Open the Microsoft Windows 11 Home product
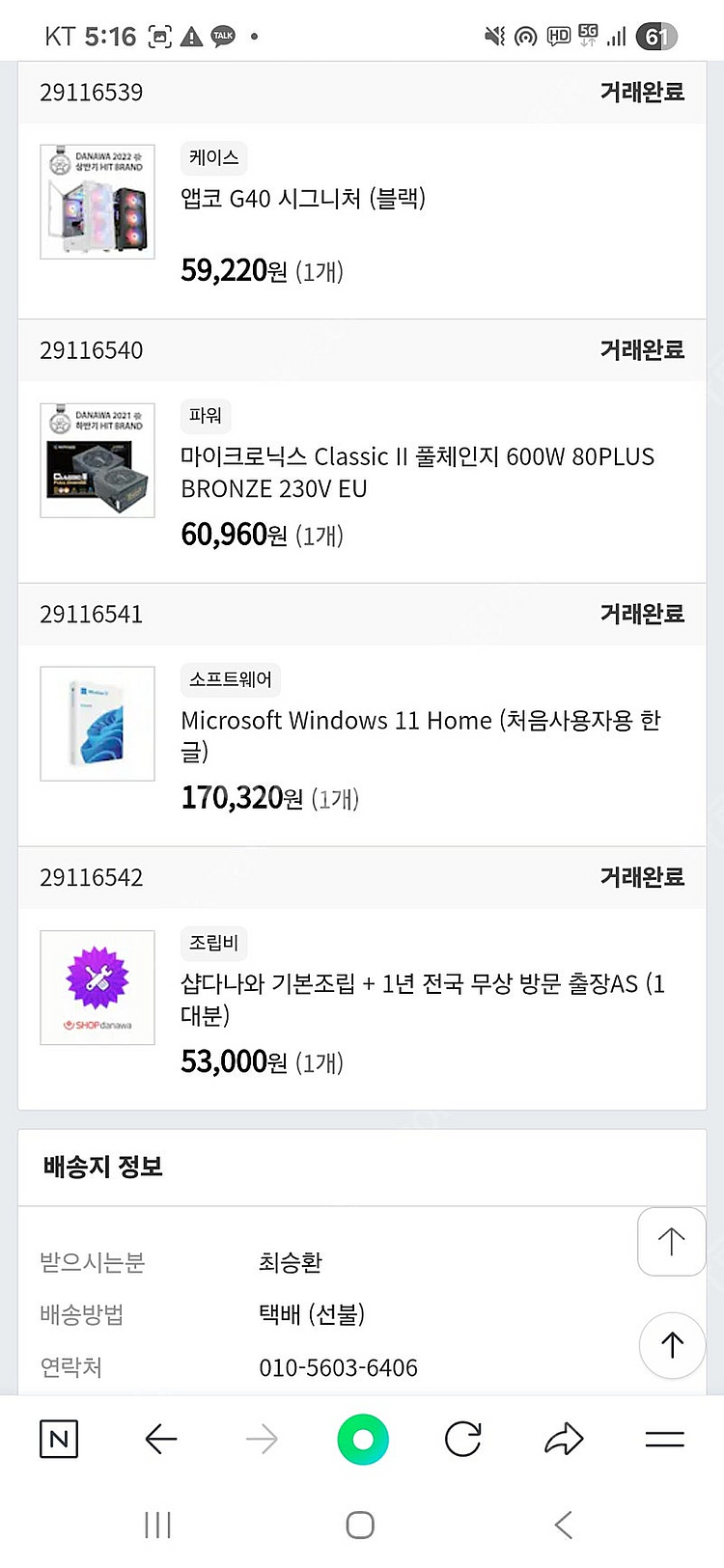 pyautogui.click(x=420, y=735)
